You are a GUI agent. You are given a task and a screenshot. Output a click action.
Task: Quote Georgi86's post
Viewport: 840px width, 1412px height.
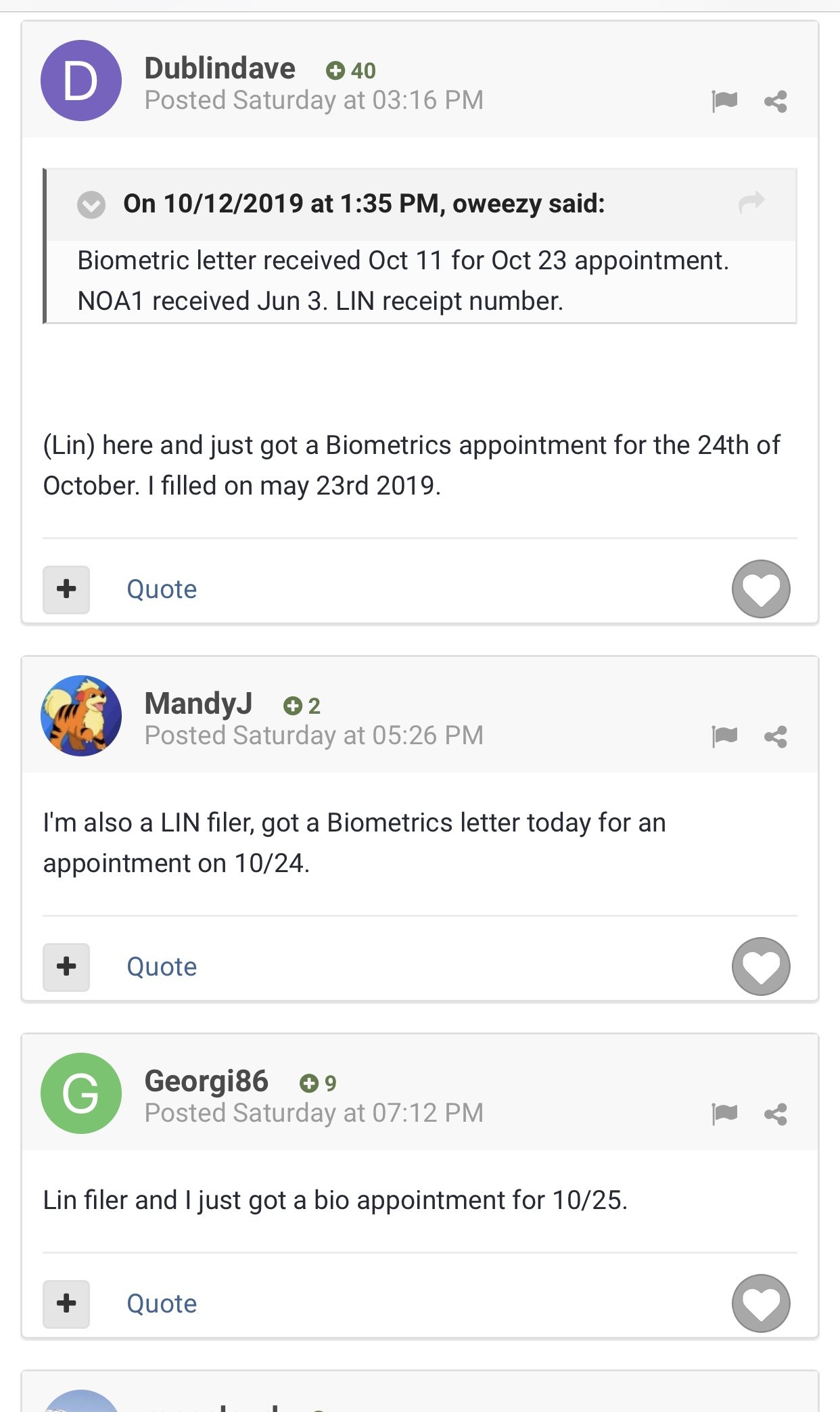(162, 1304)
